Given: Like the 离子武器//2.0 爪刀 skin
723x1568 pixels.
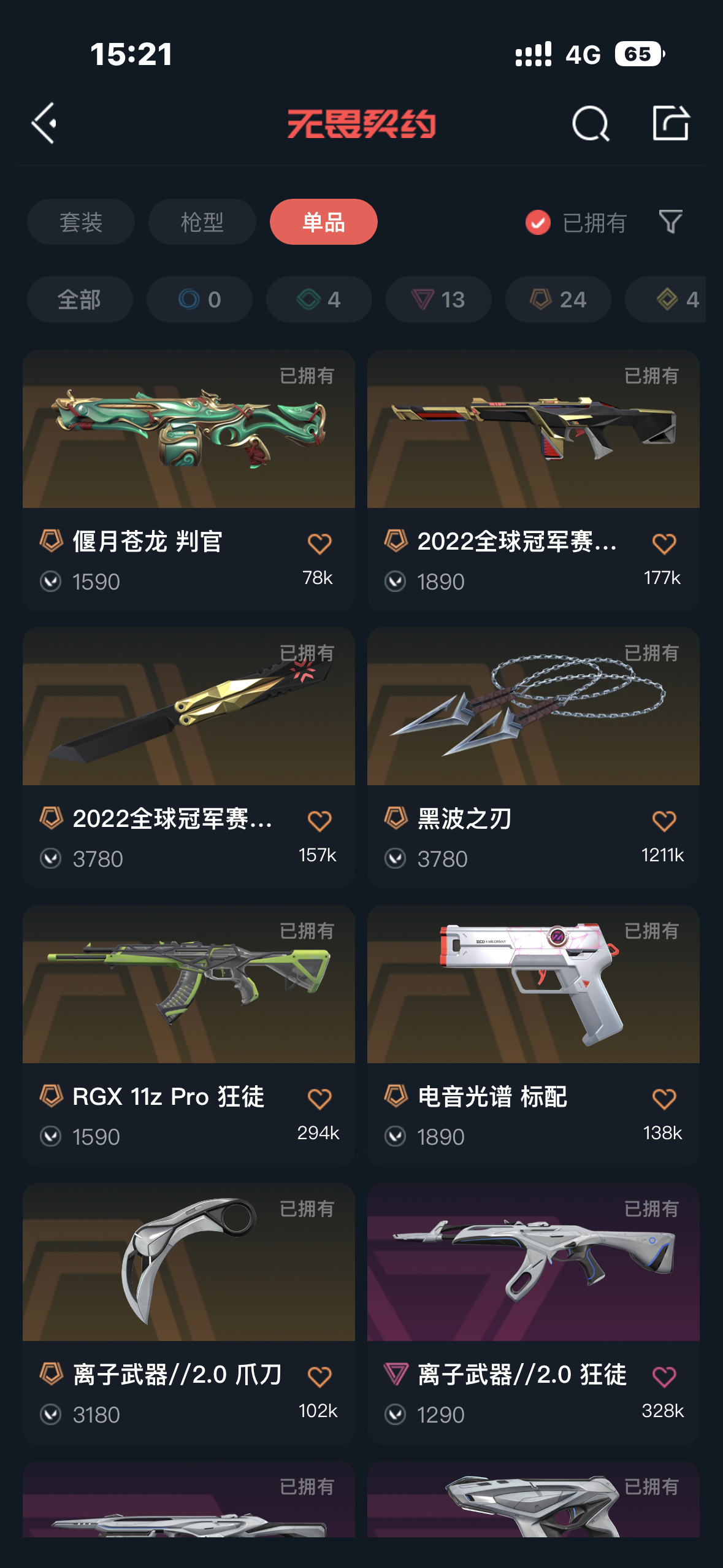Looking at the screenshot, I should (319, 1377).
